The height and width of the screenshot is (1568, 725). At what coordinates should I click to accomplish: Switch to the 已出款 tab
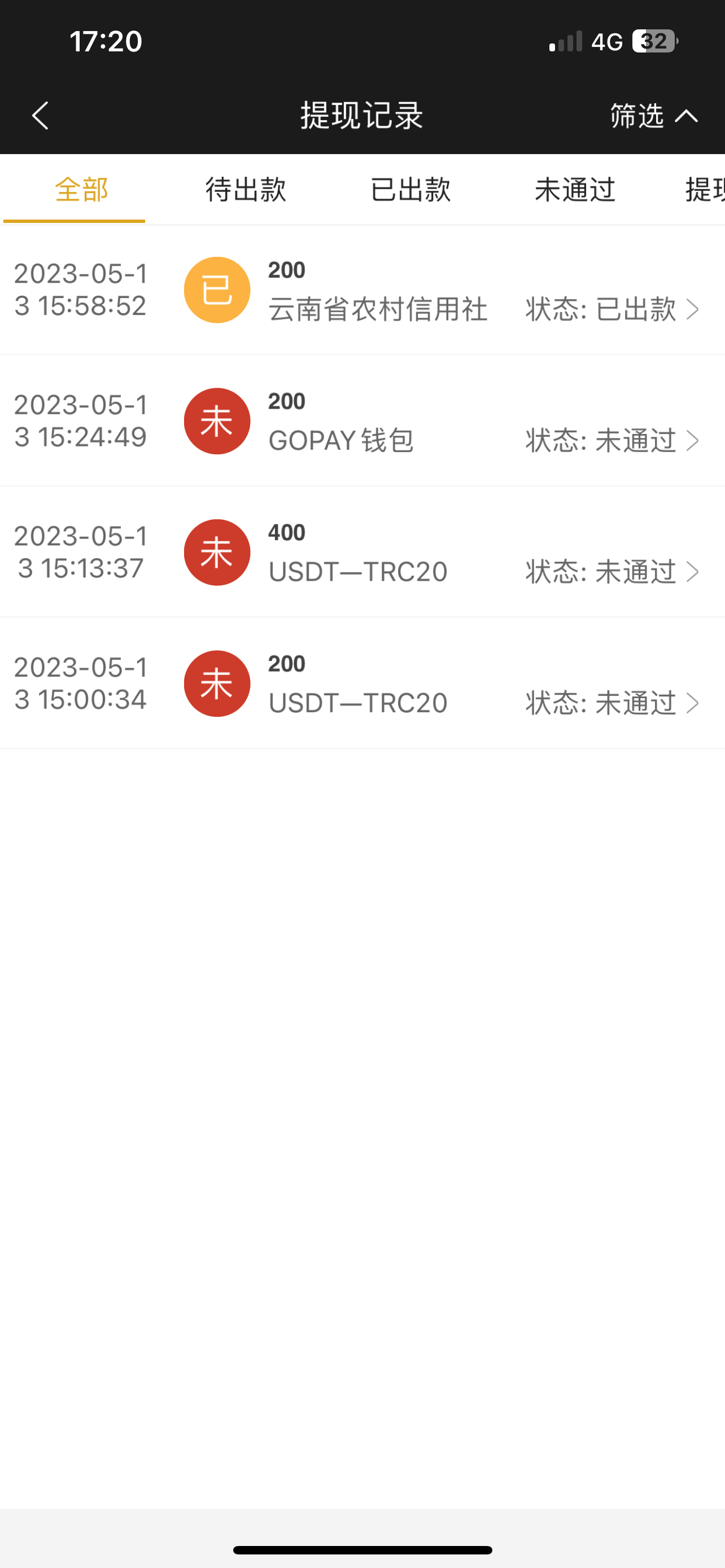410,190
